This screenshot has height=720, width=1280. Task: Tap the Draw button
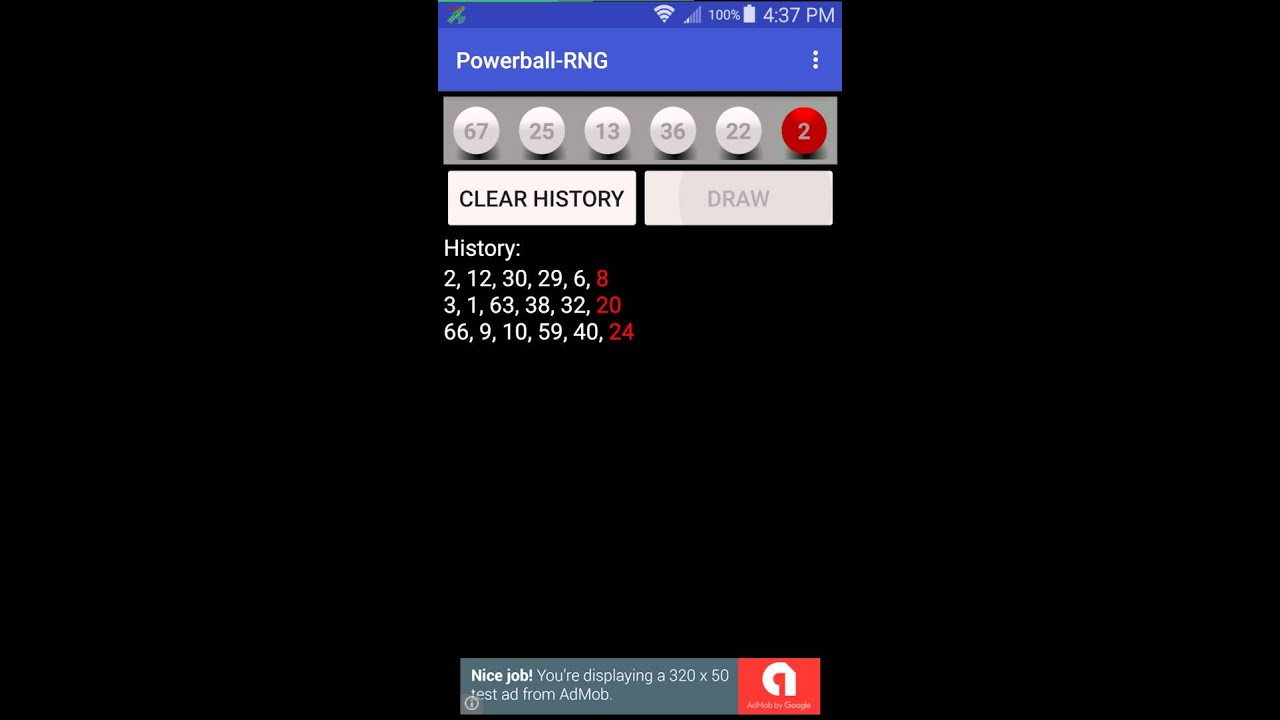tap(738, 198)
